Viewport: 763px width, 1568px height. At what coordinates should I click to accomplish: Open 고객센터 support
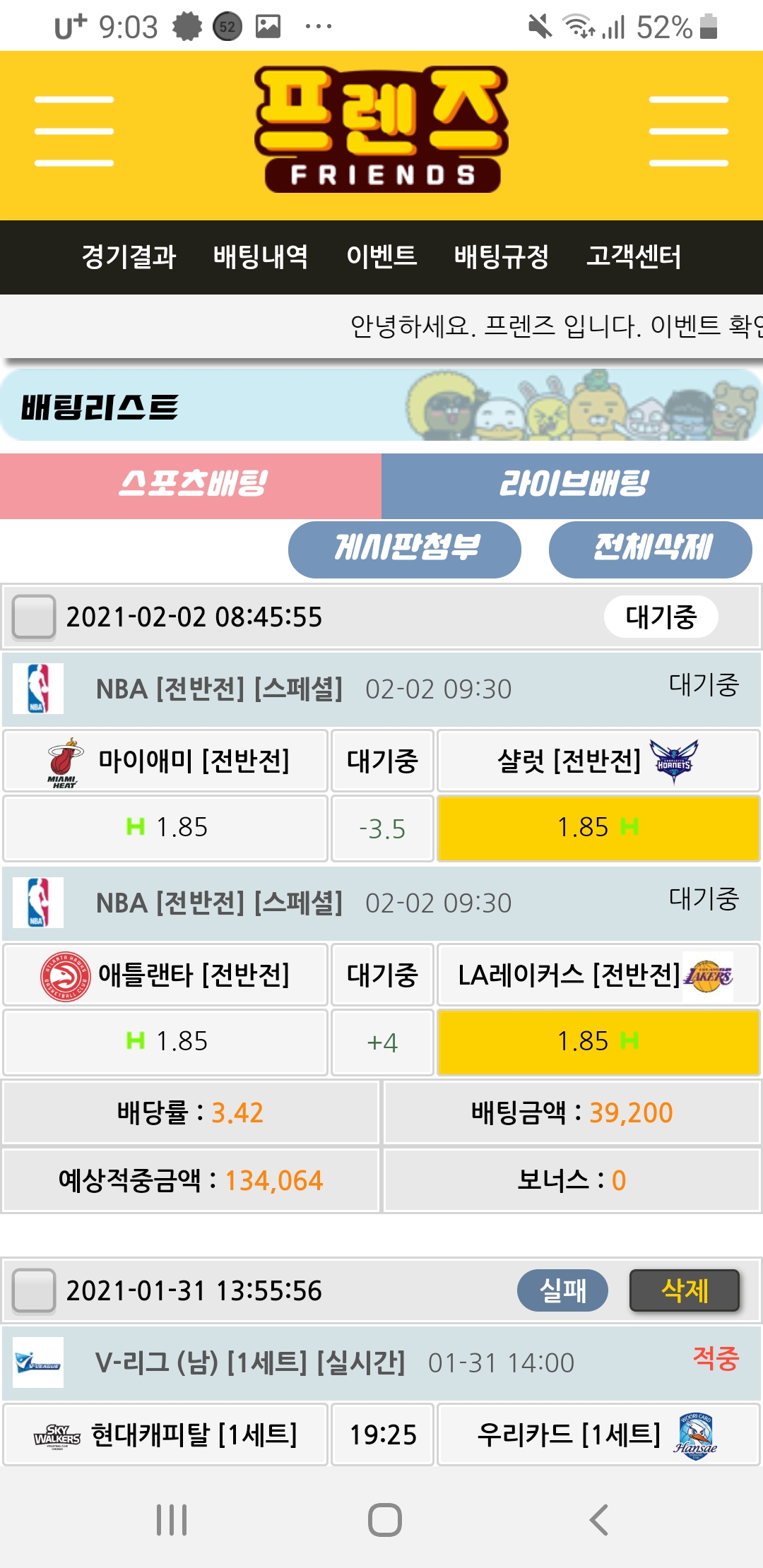click(634, 256)
